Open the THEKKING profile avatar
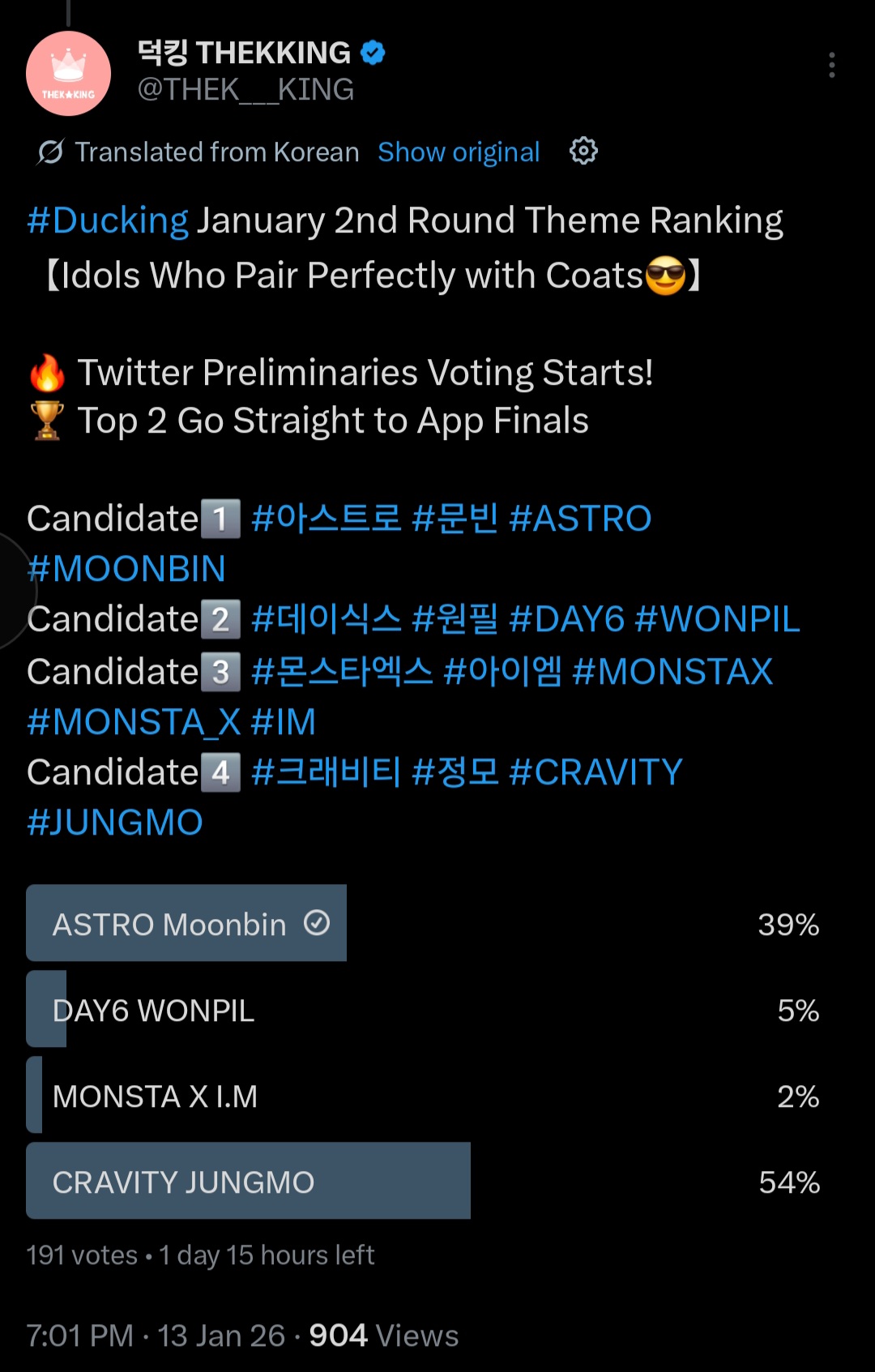 (69, 73)
